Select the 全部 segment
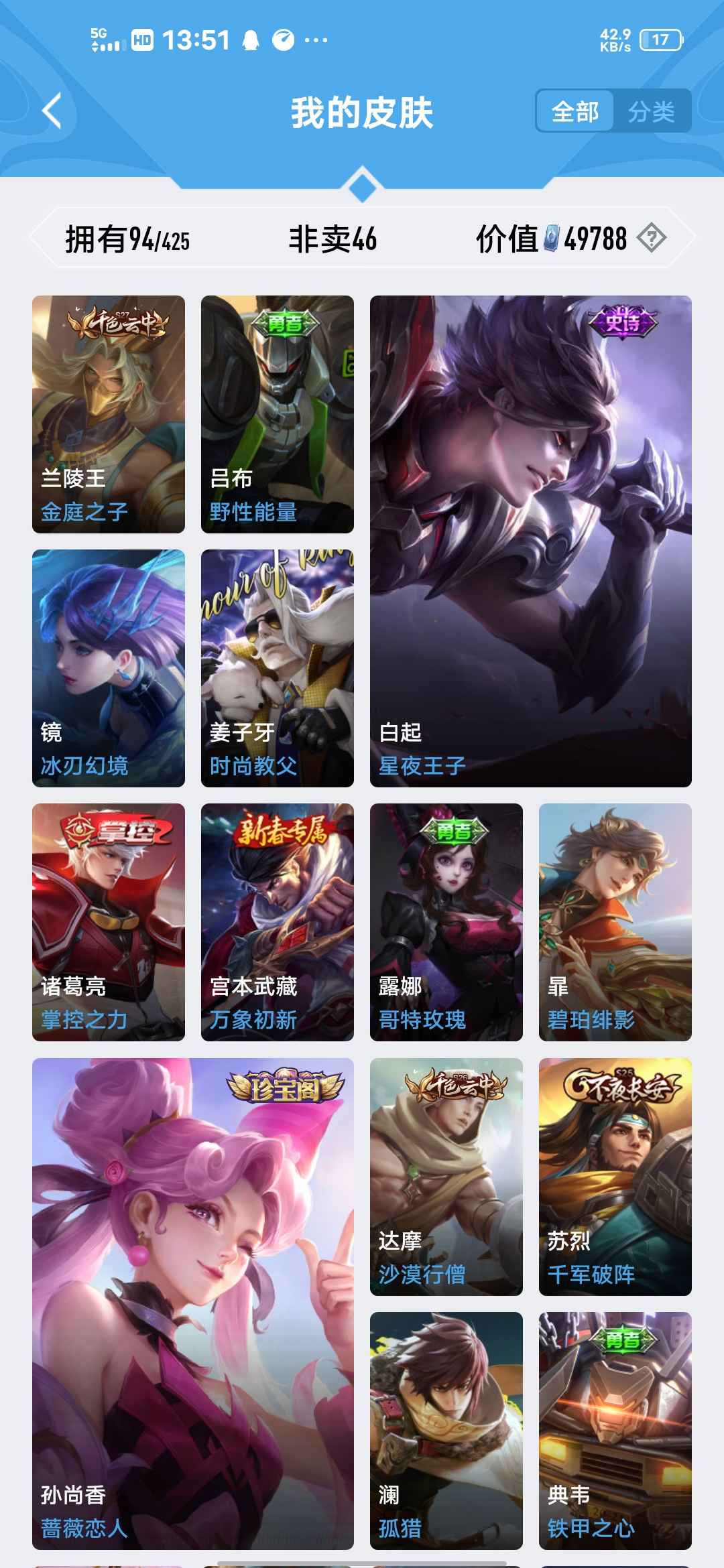Viewport: 724px width, 1568px height. 575,111
